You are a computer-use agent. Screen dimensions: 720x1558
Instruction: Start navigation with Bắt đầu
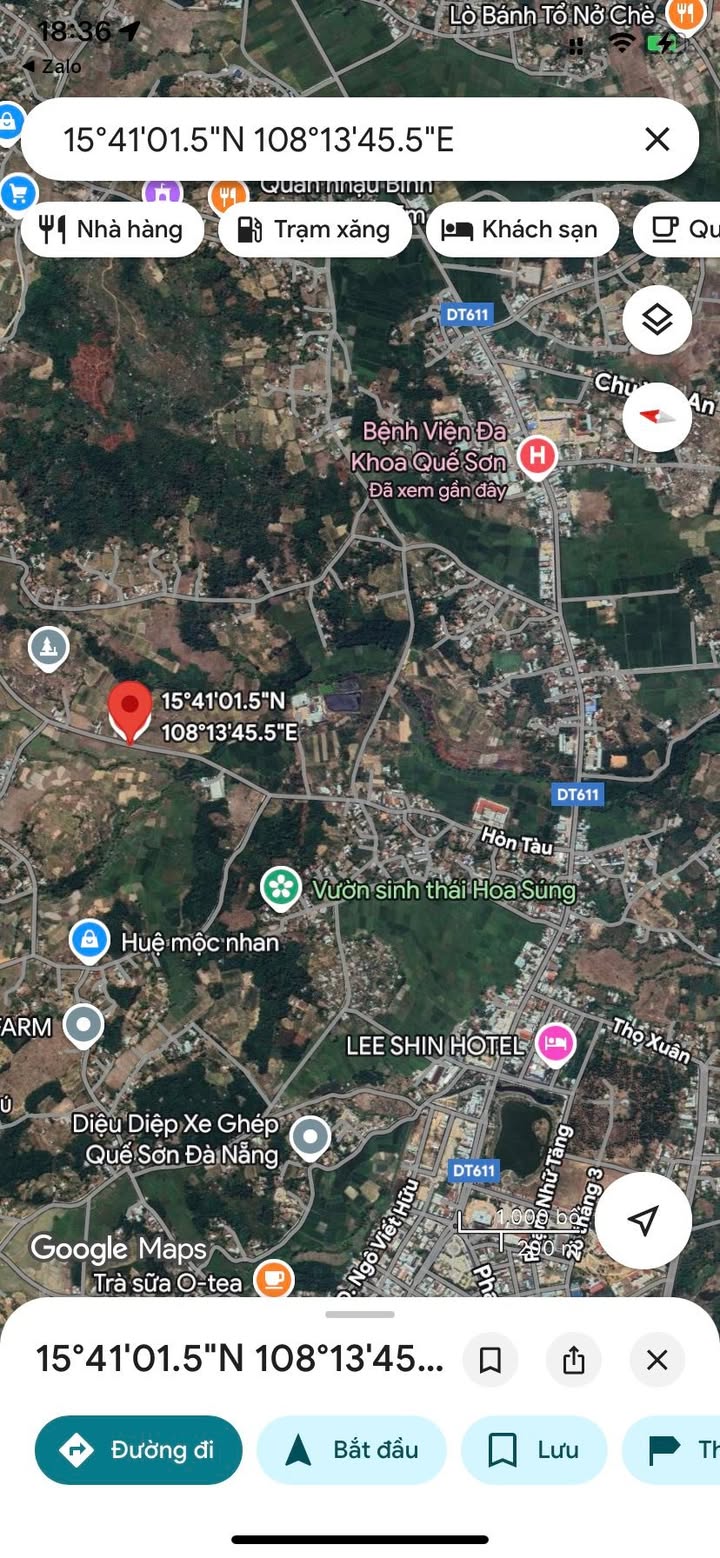(x=351, y=1450)
